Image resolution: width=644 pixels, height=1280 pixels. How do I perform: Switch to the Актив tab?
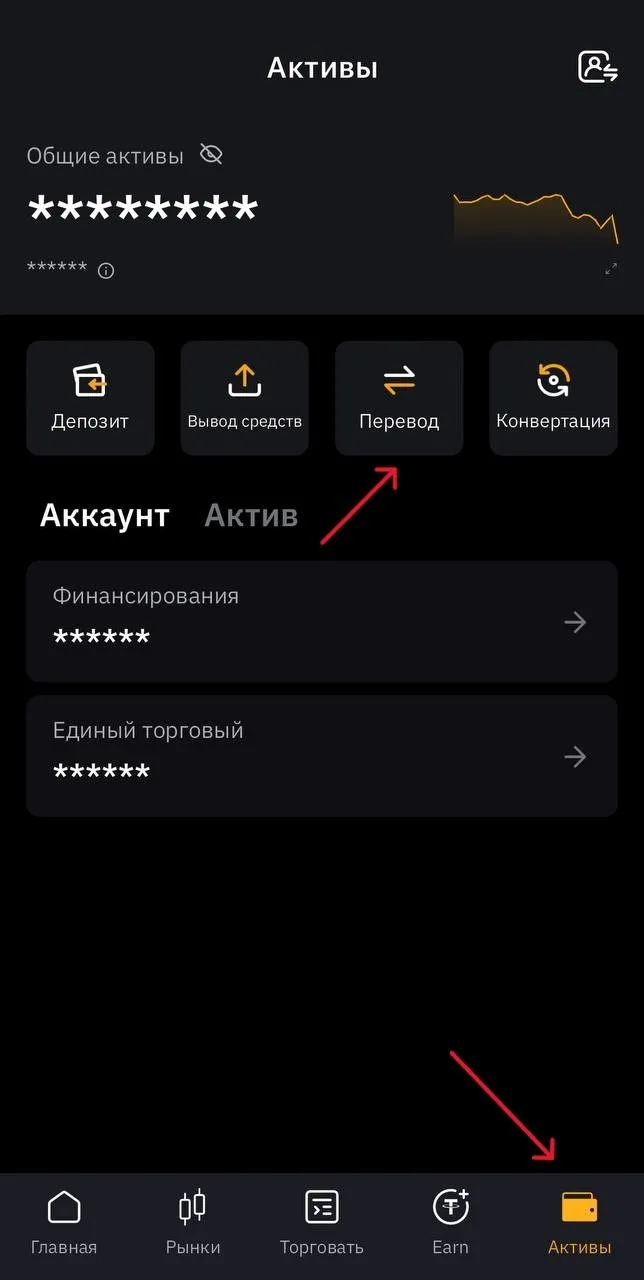(x=251, y=516)
